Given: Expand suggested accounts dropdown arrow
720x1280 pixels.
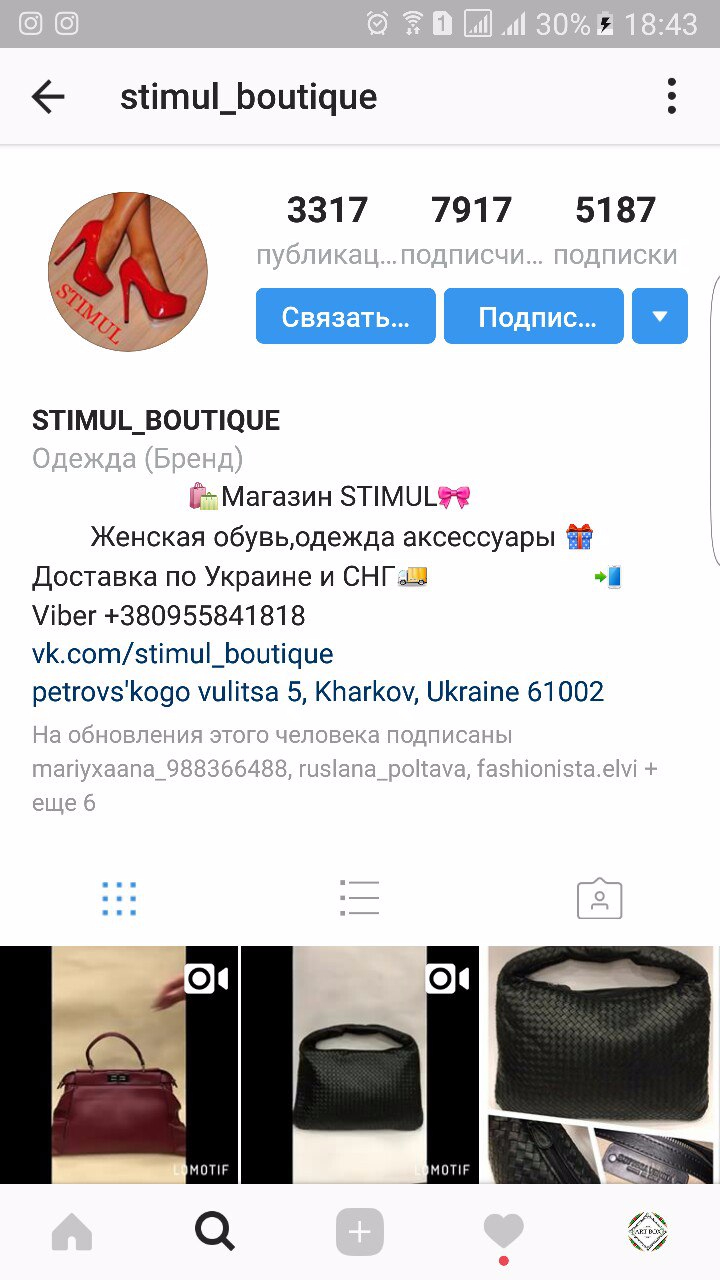Looking at the screenshot, I should (660, 317).
